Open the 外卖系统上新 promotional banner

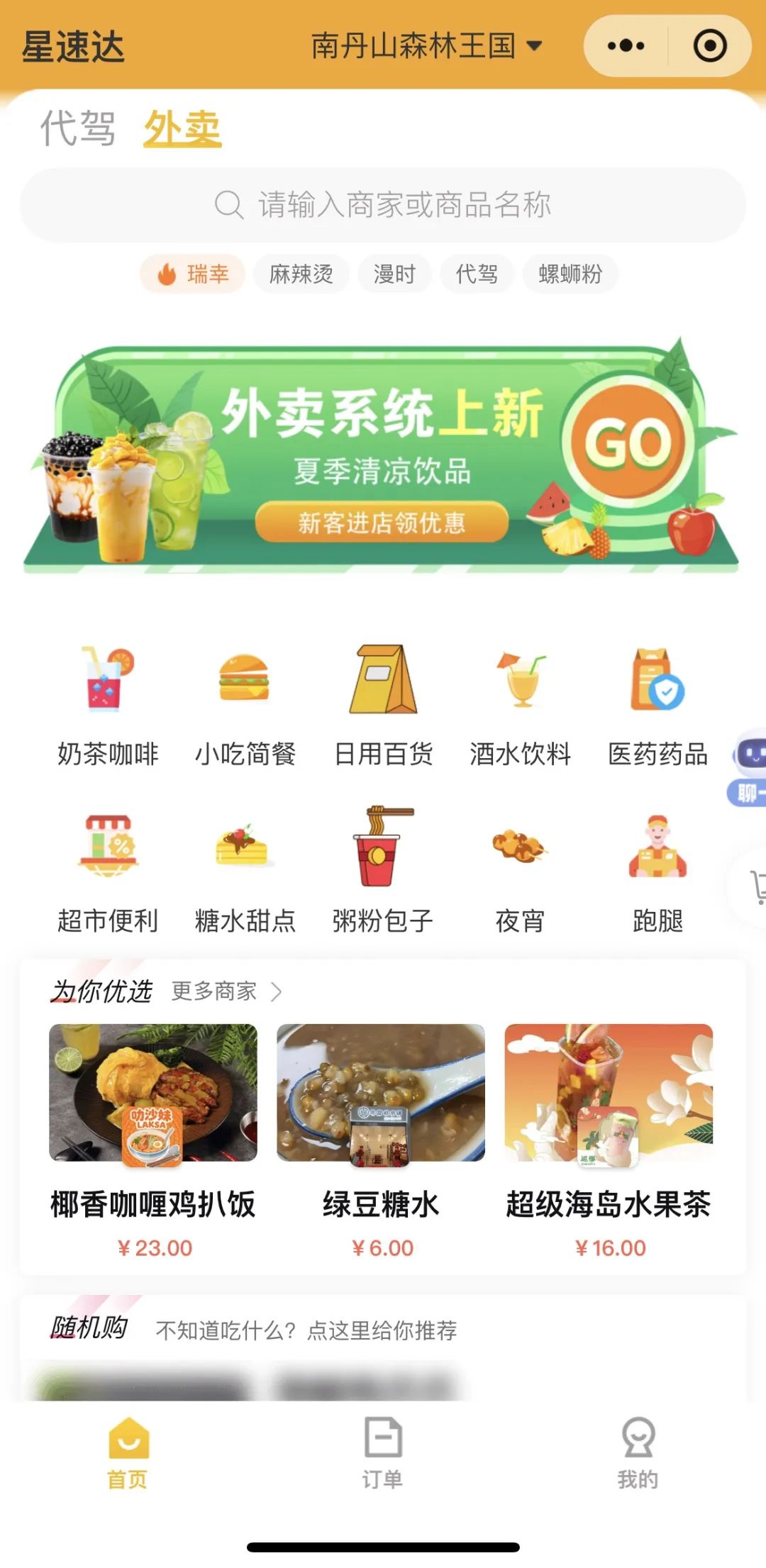[383, 454]
